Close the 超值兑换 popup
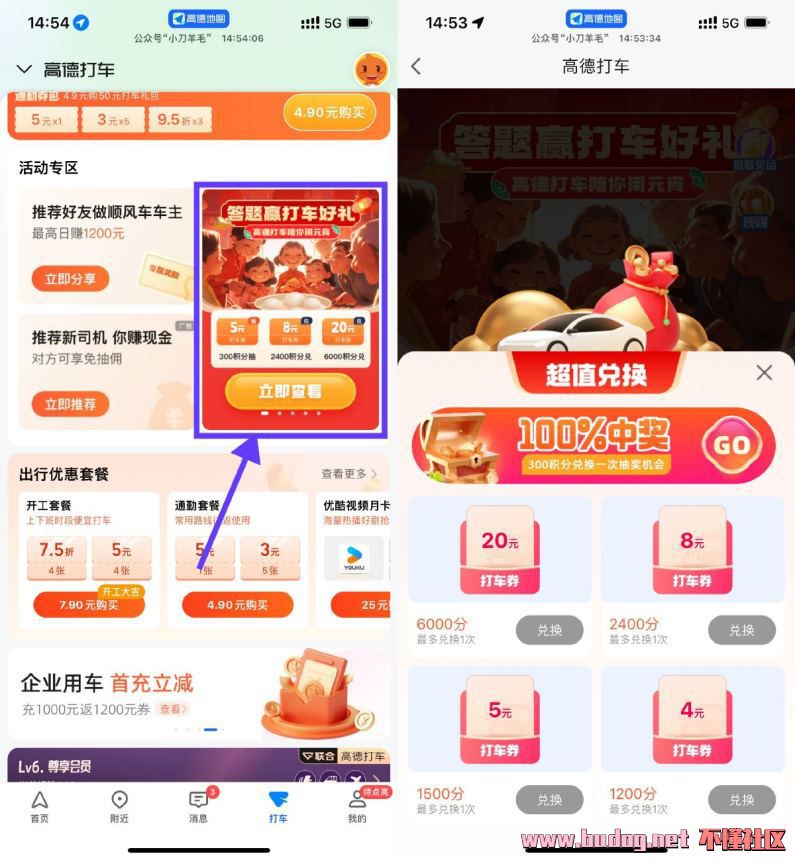 coord(764,373)
